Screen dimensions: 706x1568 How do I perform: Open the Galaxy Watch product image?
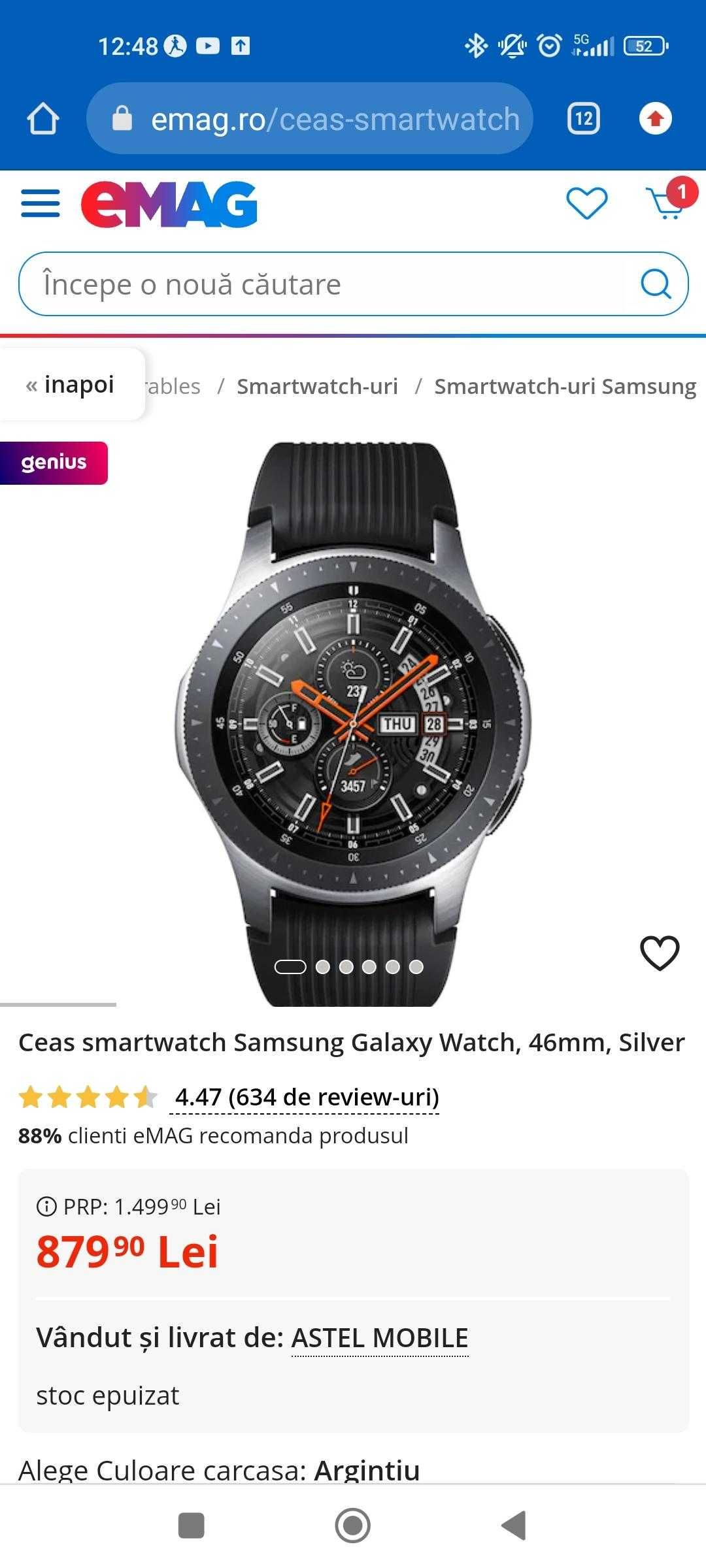coord(353,724)
